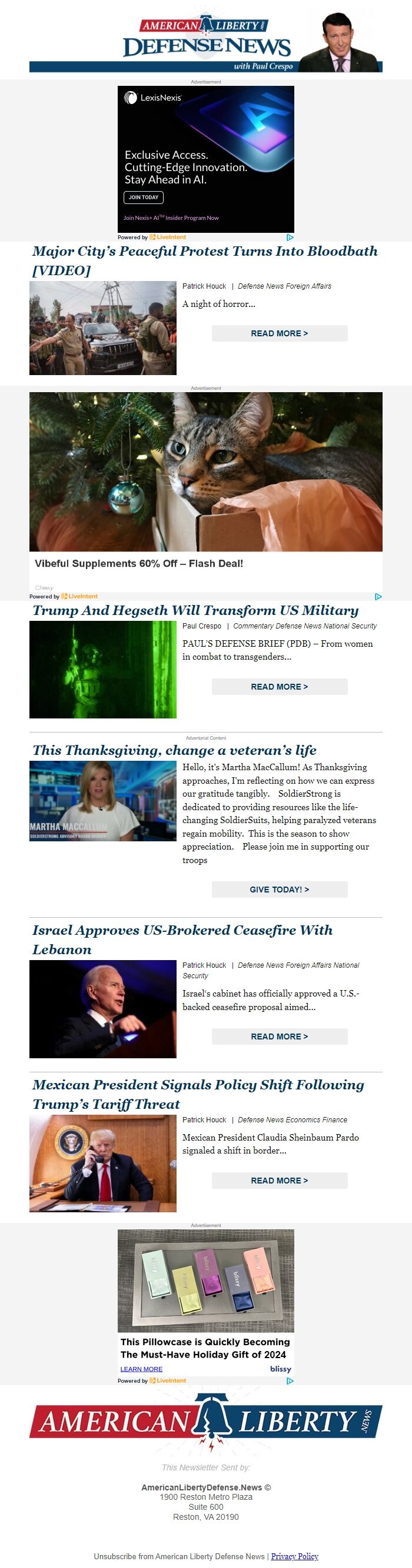
Task: Tap JOIN TODAY in LexisNexis ad
Action: tap(143, 197)
